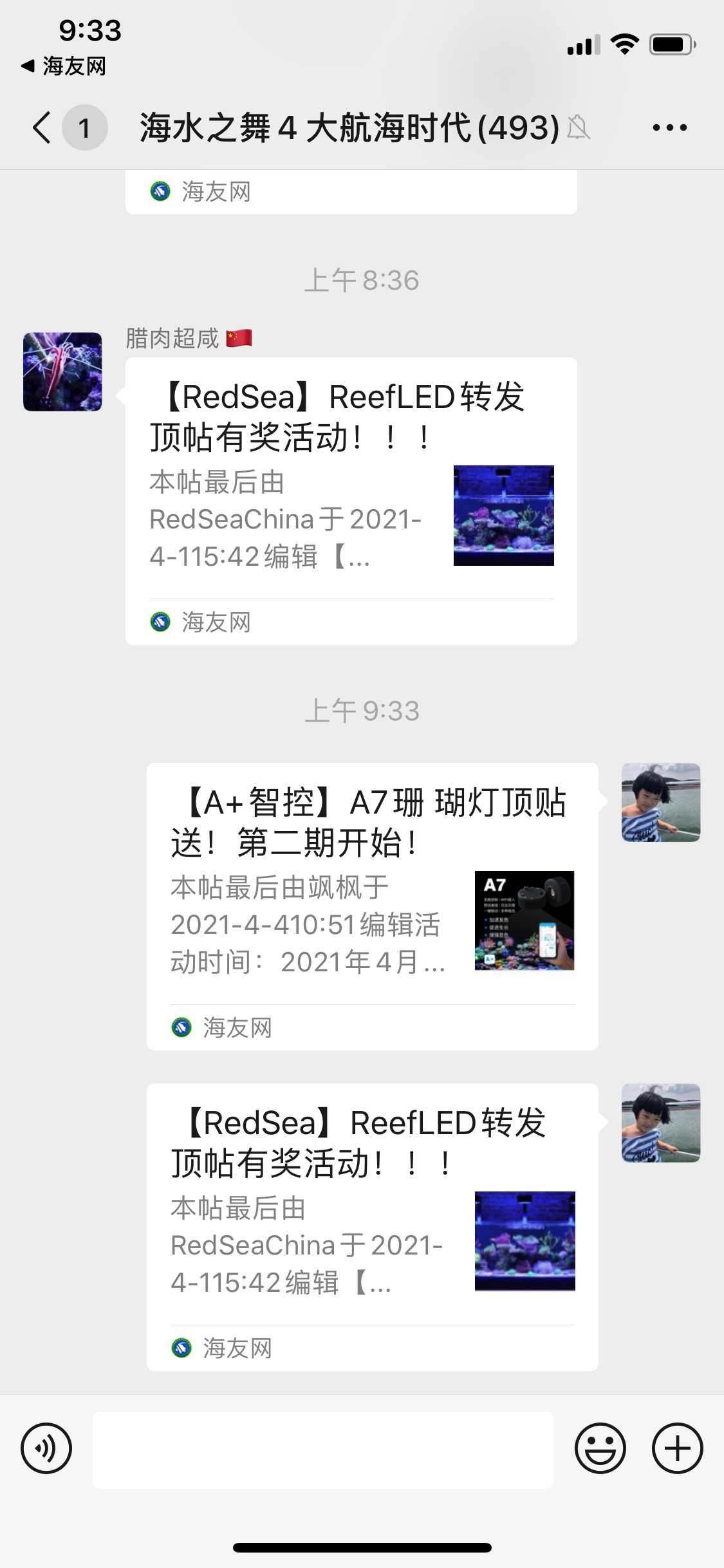
Task: View 腊肉超咸's profile avatar
Action: [x=62, y=371]
